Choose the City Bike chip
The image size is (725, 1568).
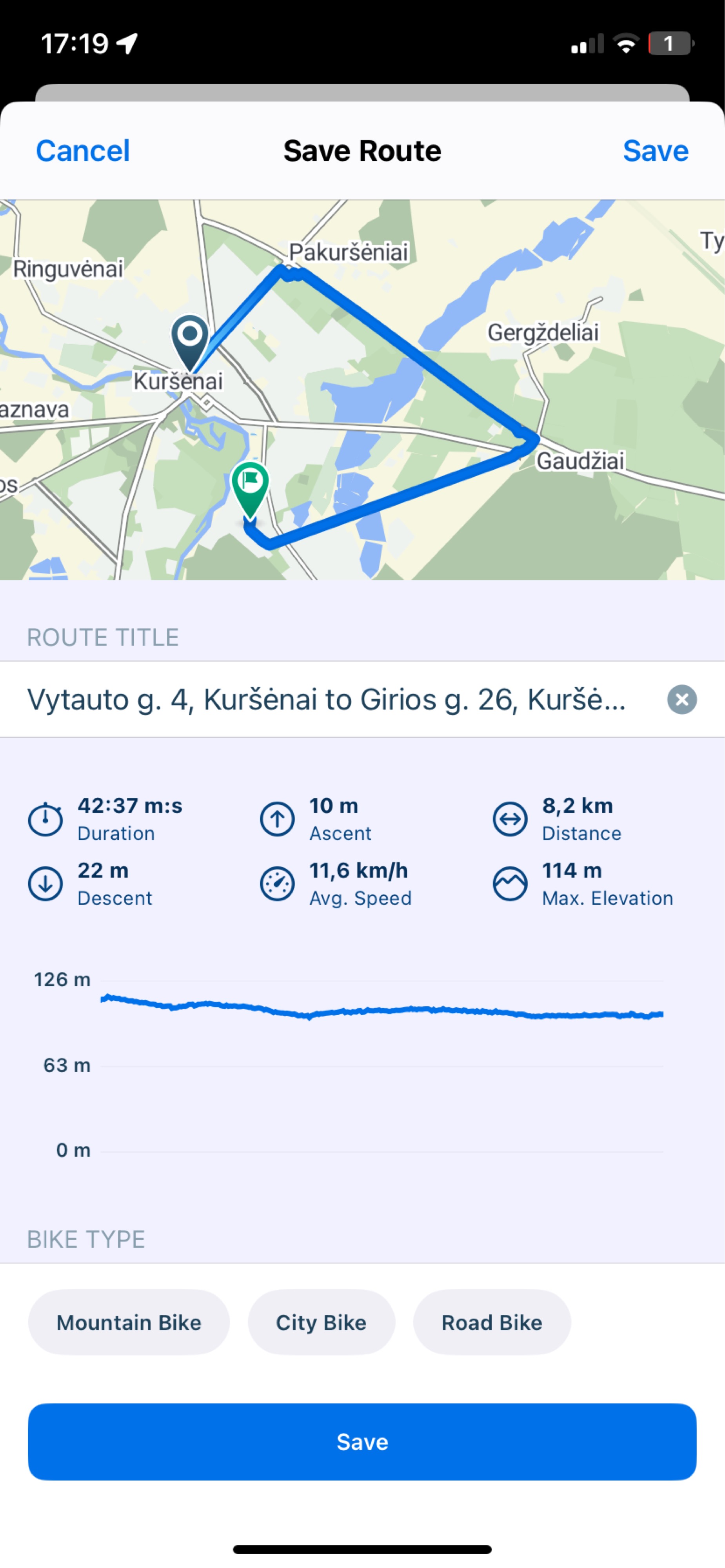click(x=322, y=1322)
